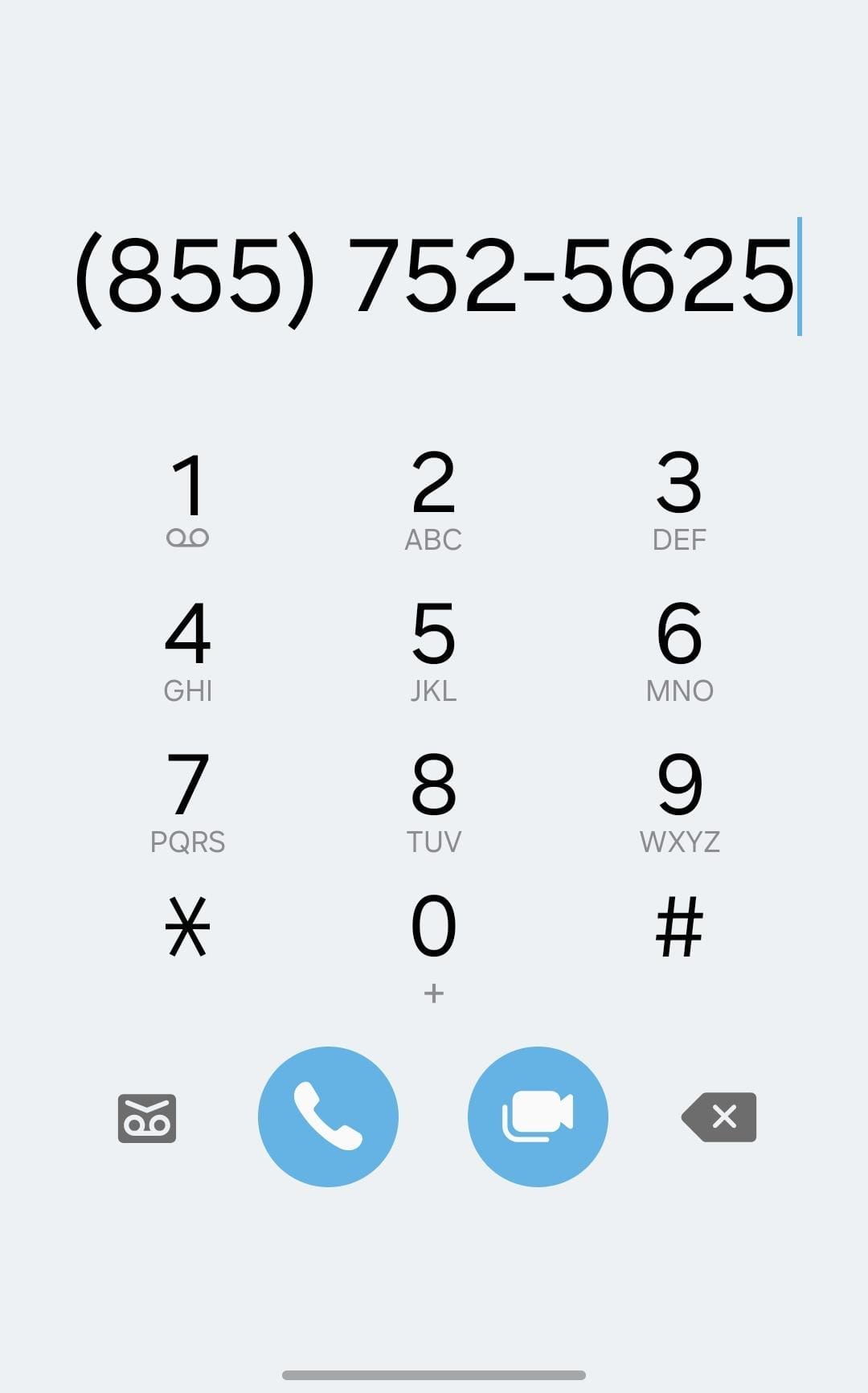Start a voice call to the number

(x=328, y=1116)
